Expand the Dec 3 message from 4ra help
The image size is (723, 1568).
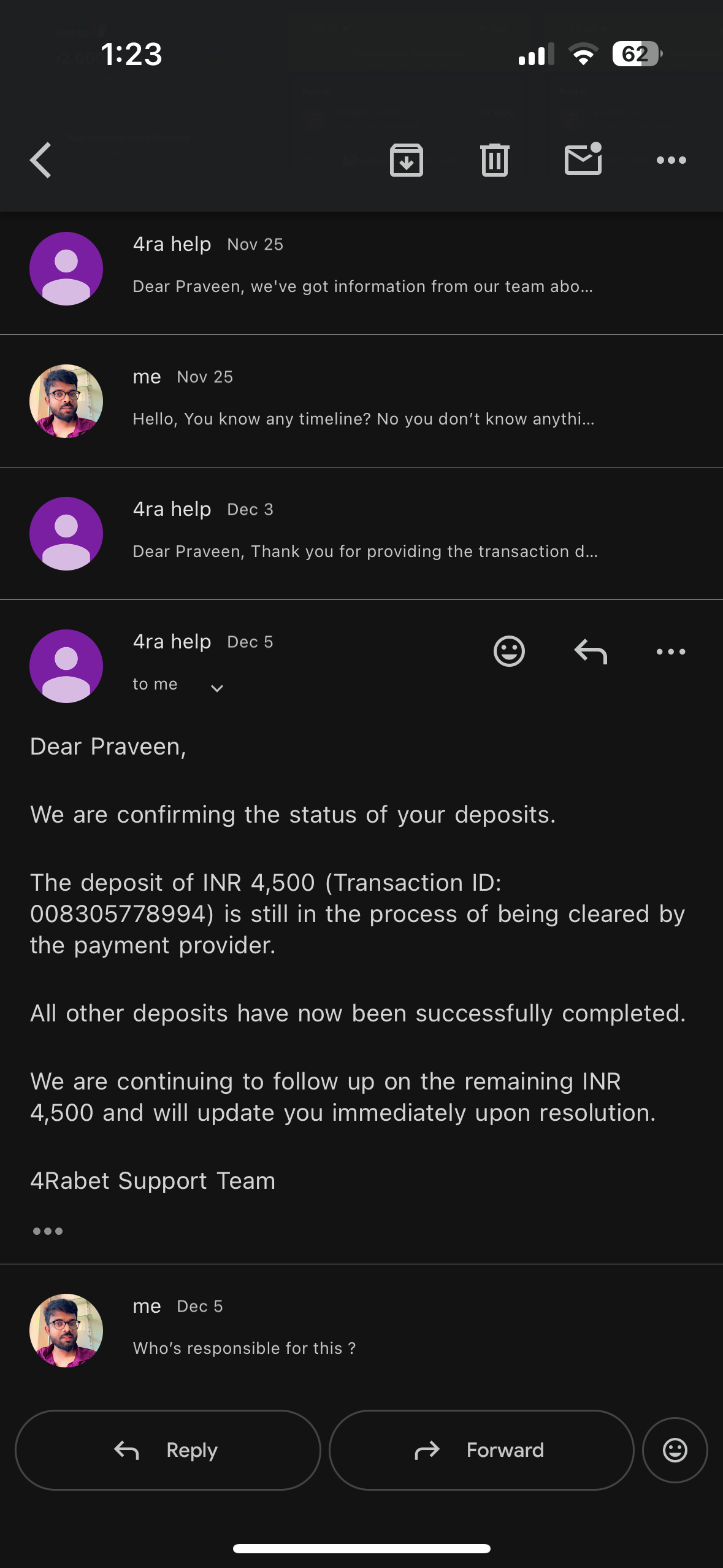(362, 534)
